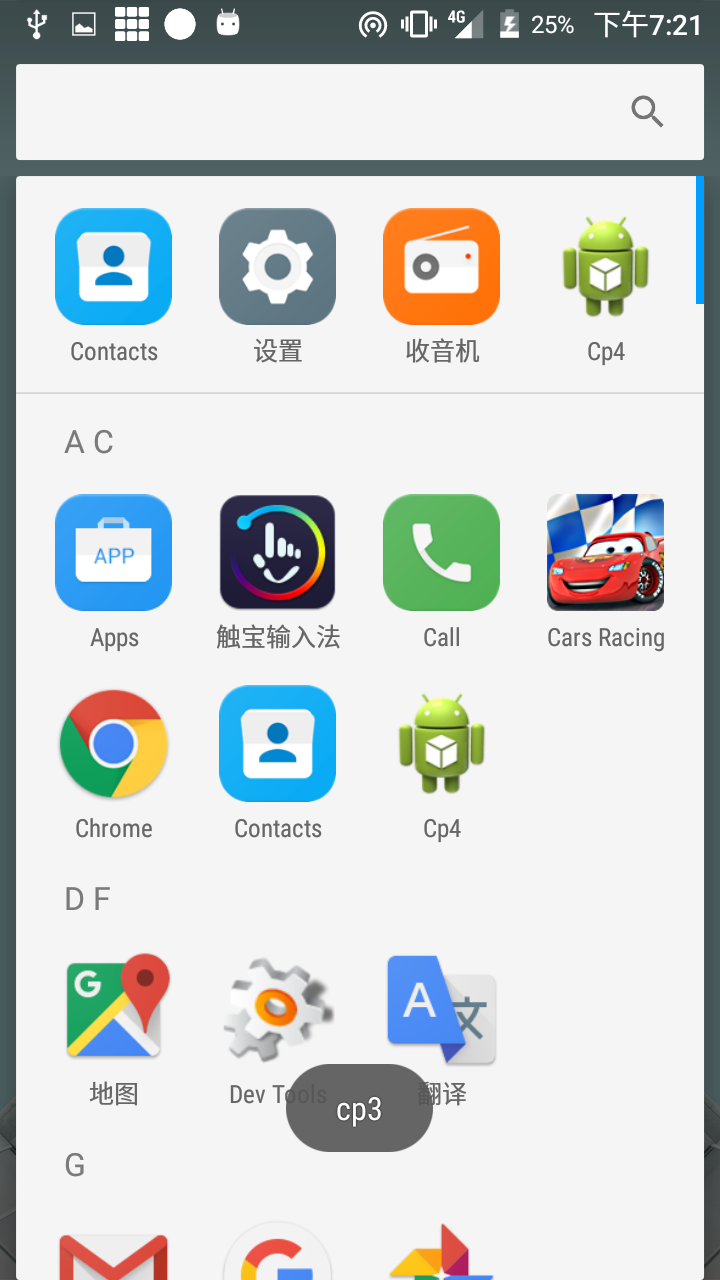
Task: Launch the Cp4 app under A C
Action: tap(441, 744)
